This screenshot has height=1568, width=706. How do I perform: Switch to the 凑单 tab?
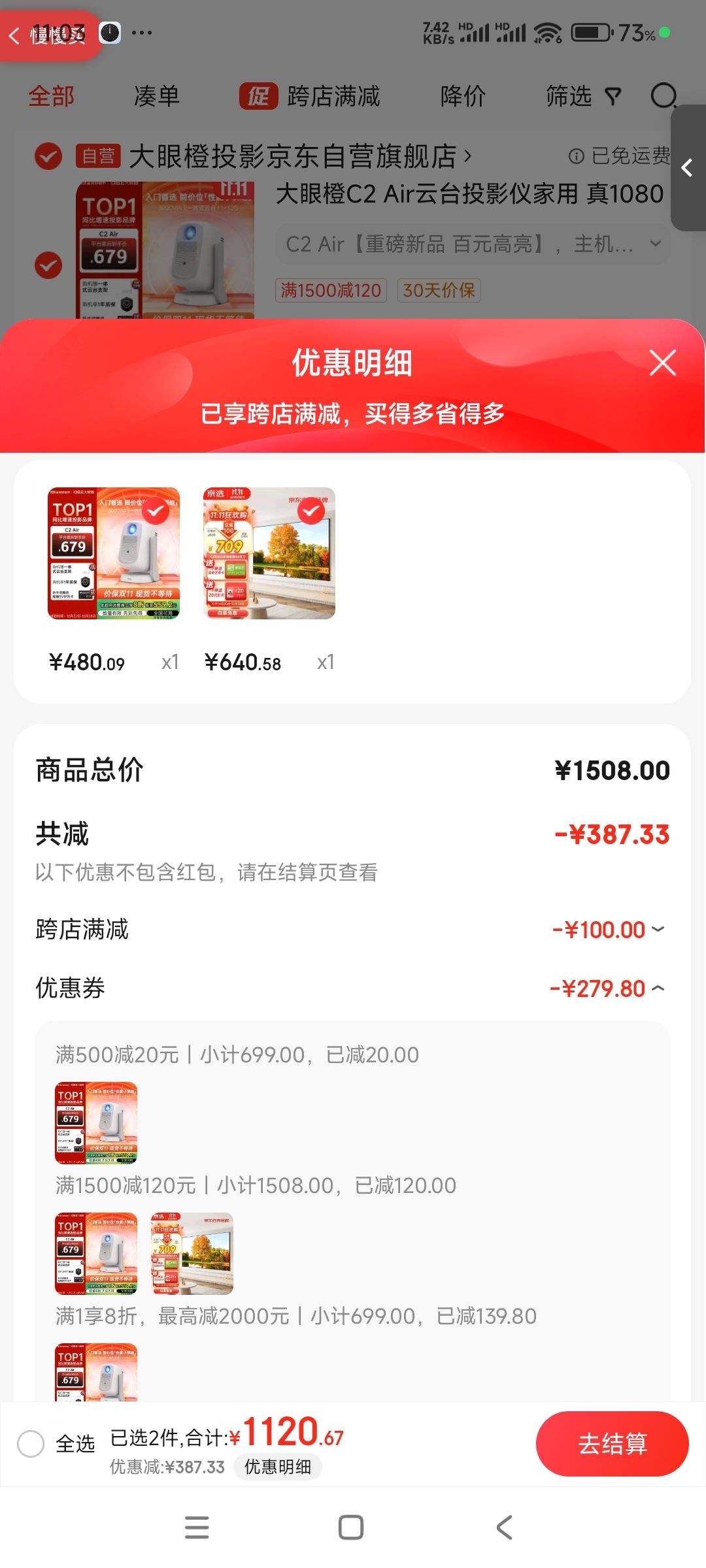155,96
